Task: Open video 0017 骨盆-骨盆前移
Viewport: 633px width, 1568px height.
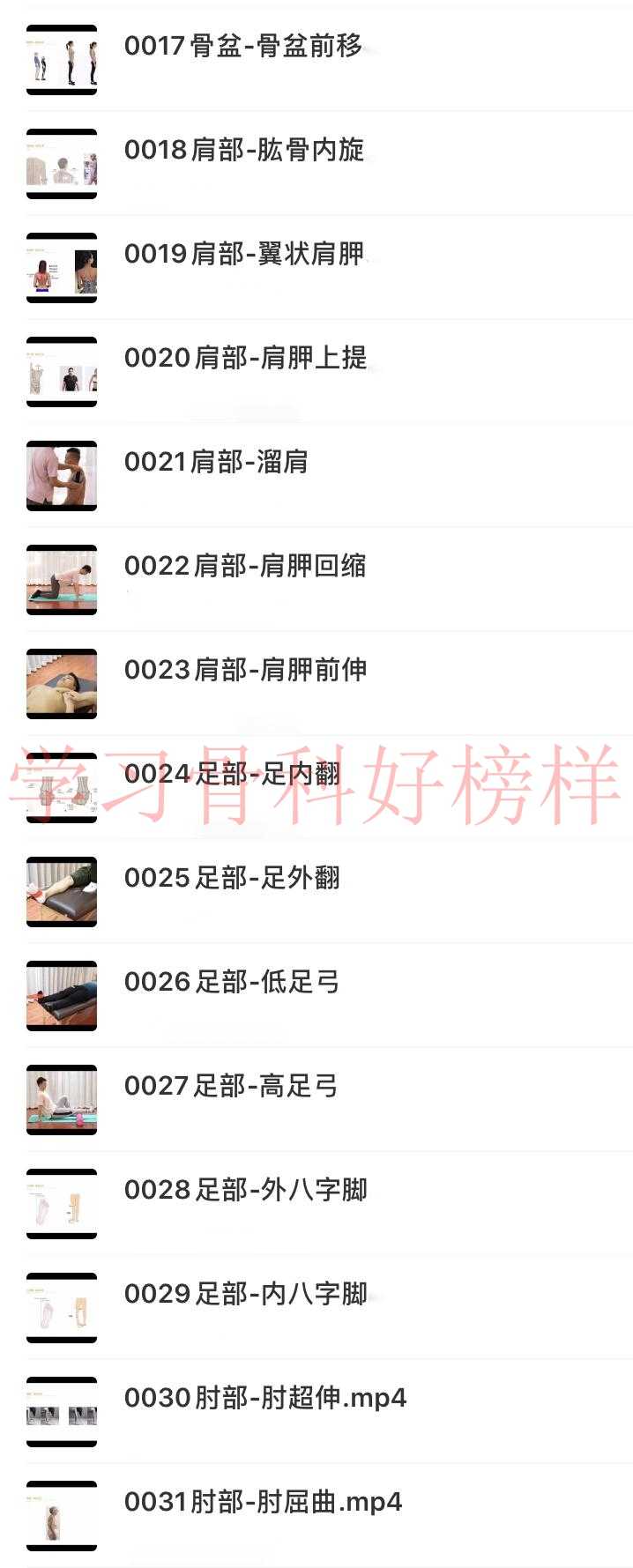Action: pos(243,46)
